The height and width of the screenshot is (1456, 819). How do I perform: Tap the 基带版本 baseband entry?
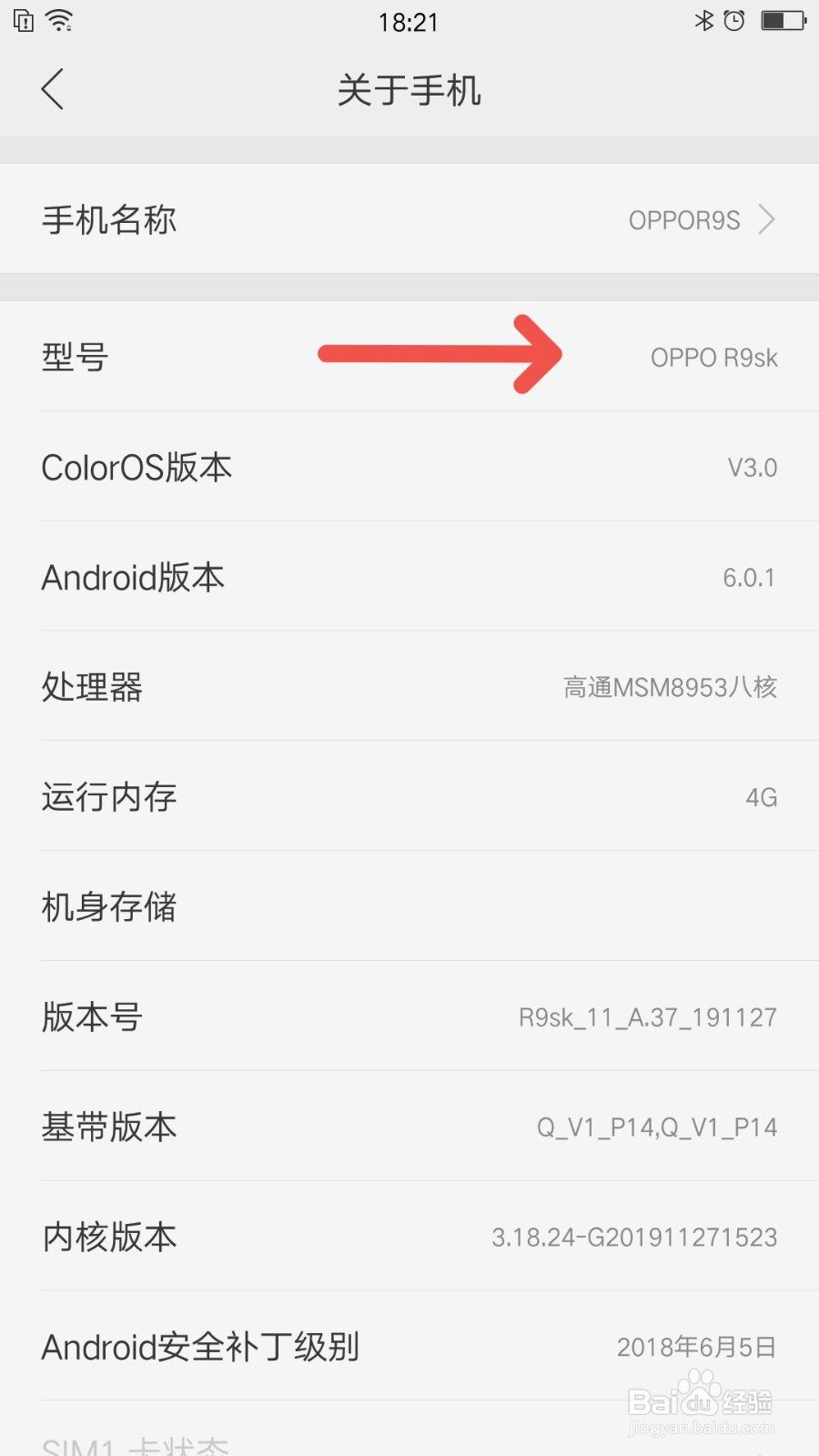409,1127
